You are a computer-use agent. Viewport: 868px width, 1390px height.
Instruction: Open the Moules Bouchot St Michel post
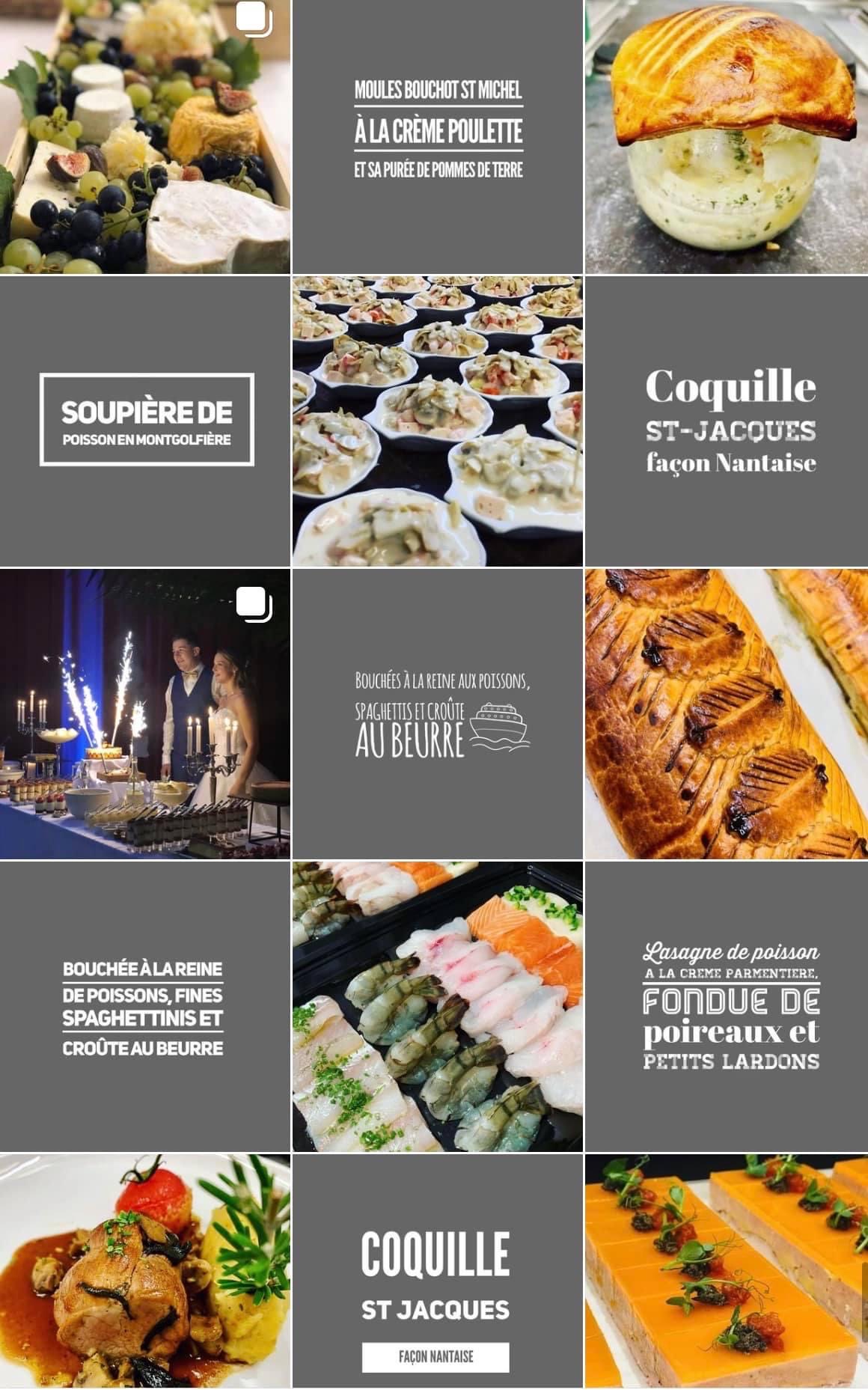coord(437,136)
